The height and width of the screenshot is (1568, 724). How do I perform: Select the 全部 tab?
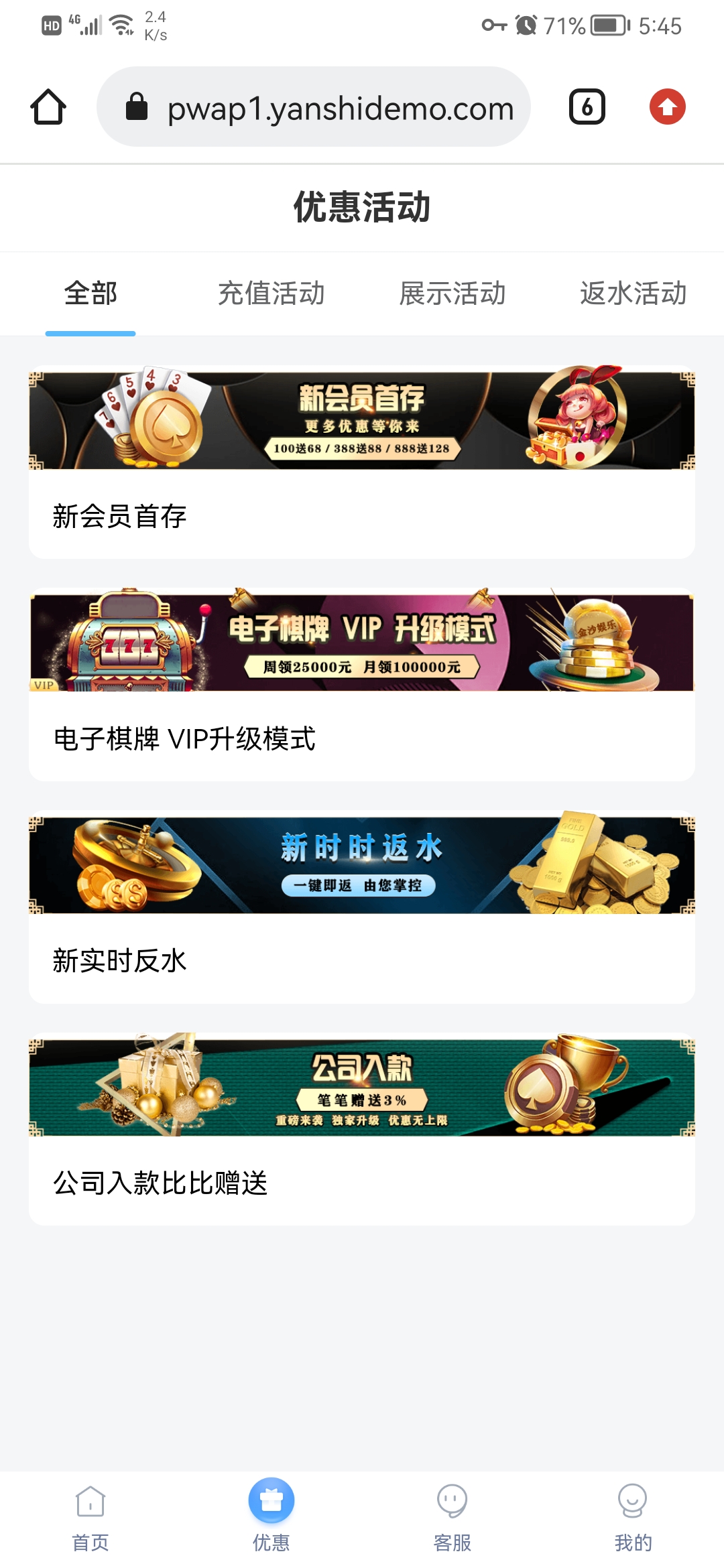[x=90, y=293]
